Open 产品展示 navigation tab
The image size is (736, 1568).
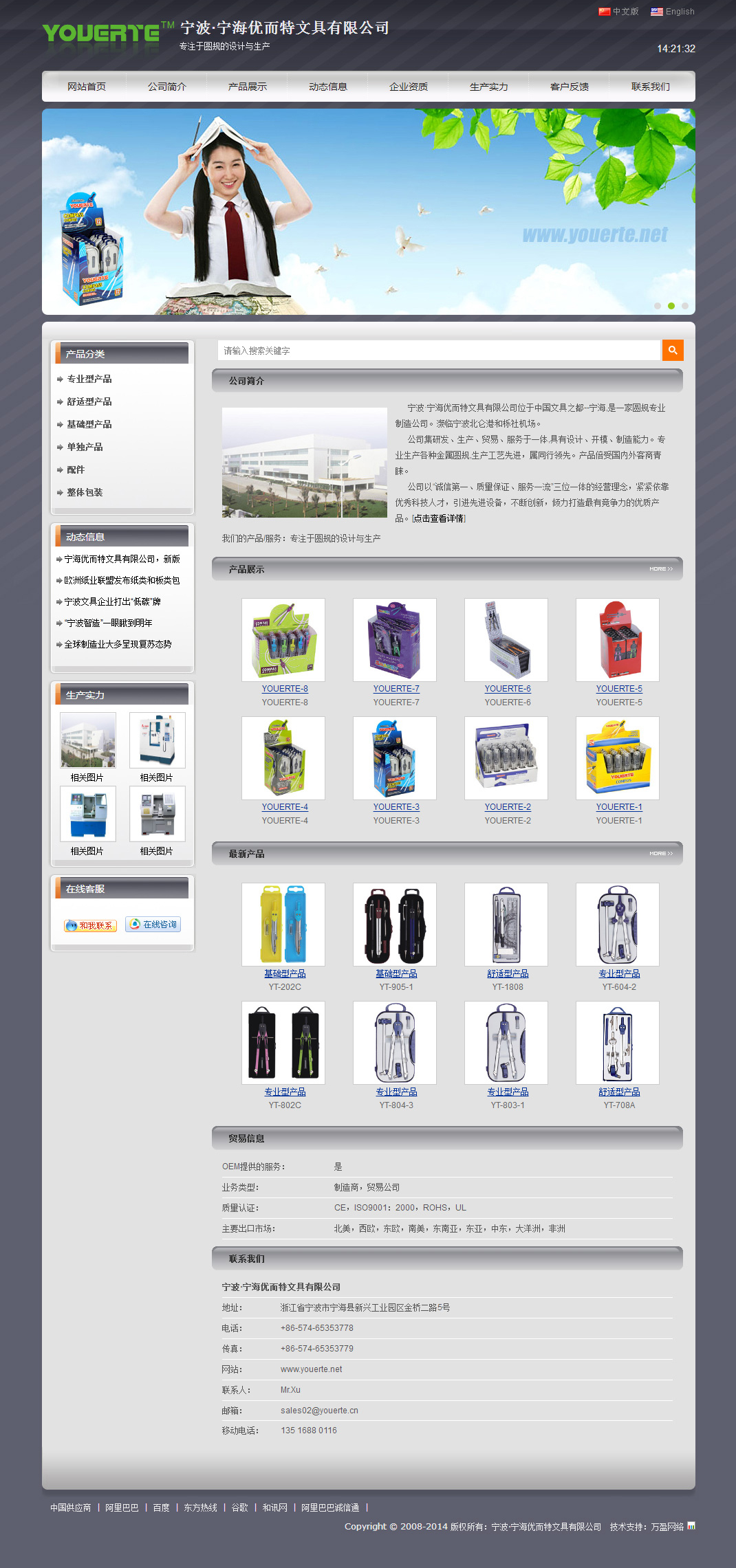tap(248, 87)
